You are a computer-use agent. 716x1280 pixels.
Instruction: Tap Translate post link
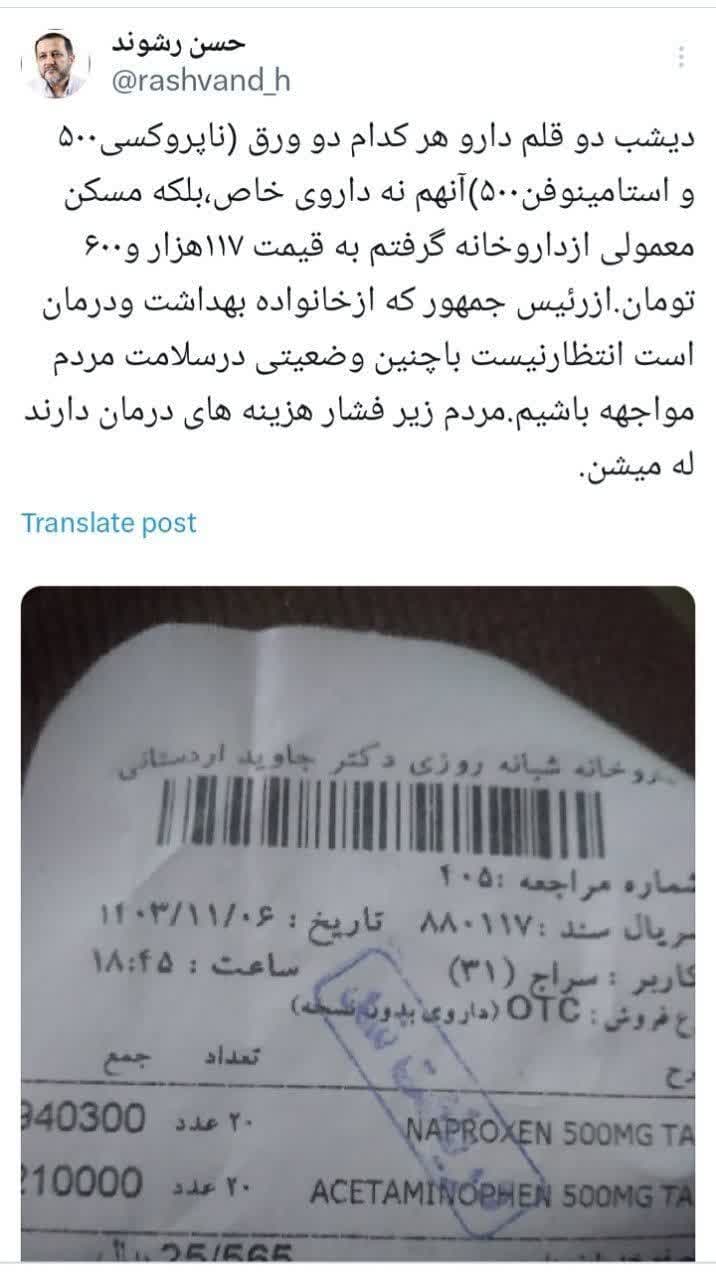coord(109,522)
